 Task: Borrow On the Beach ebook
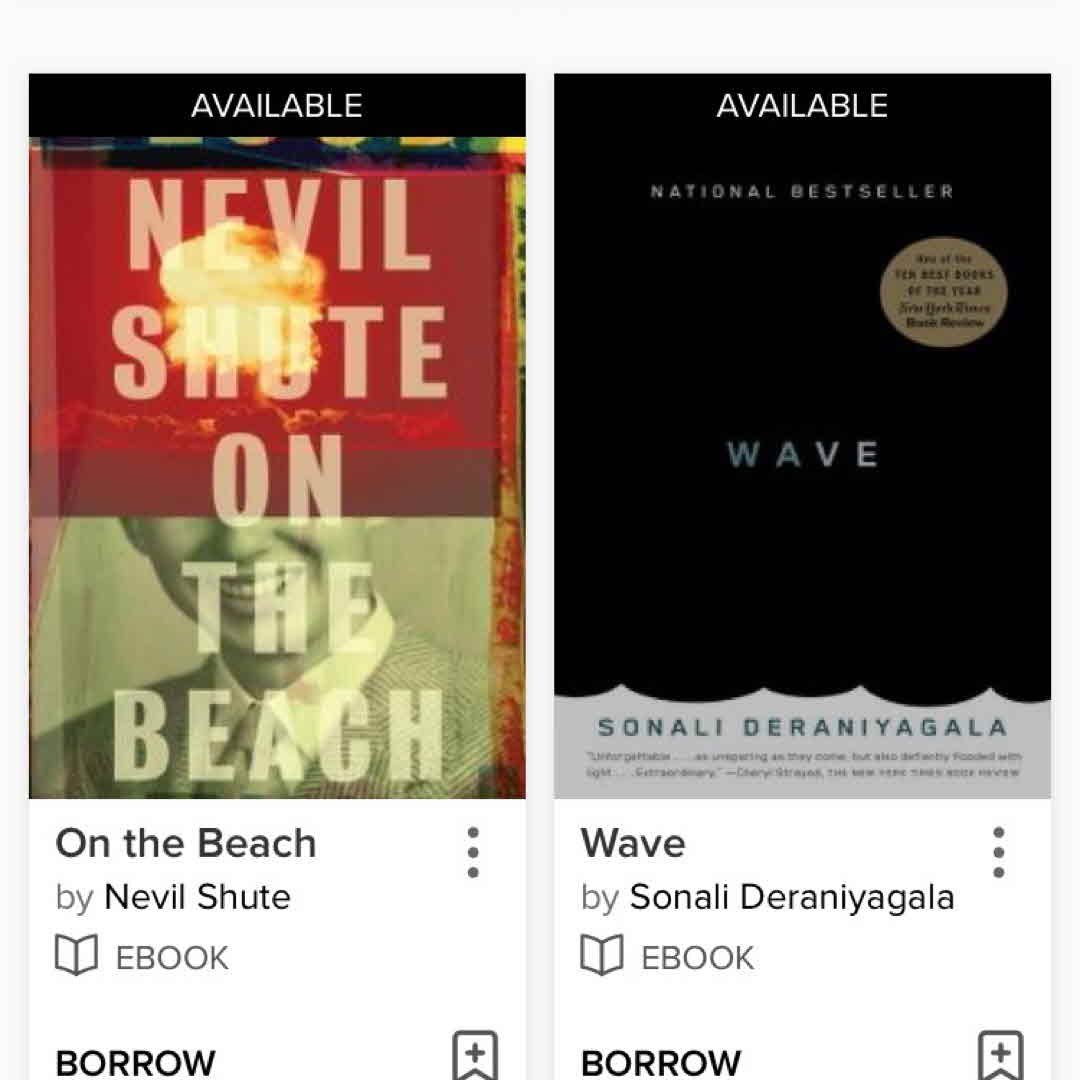click(135, 1060)
